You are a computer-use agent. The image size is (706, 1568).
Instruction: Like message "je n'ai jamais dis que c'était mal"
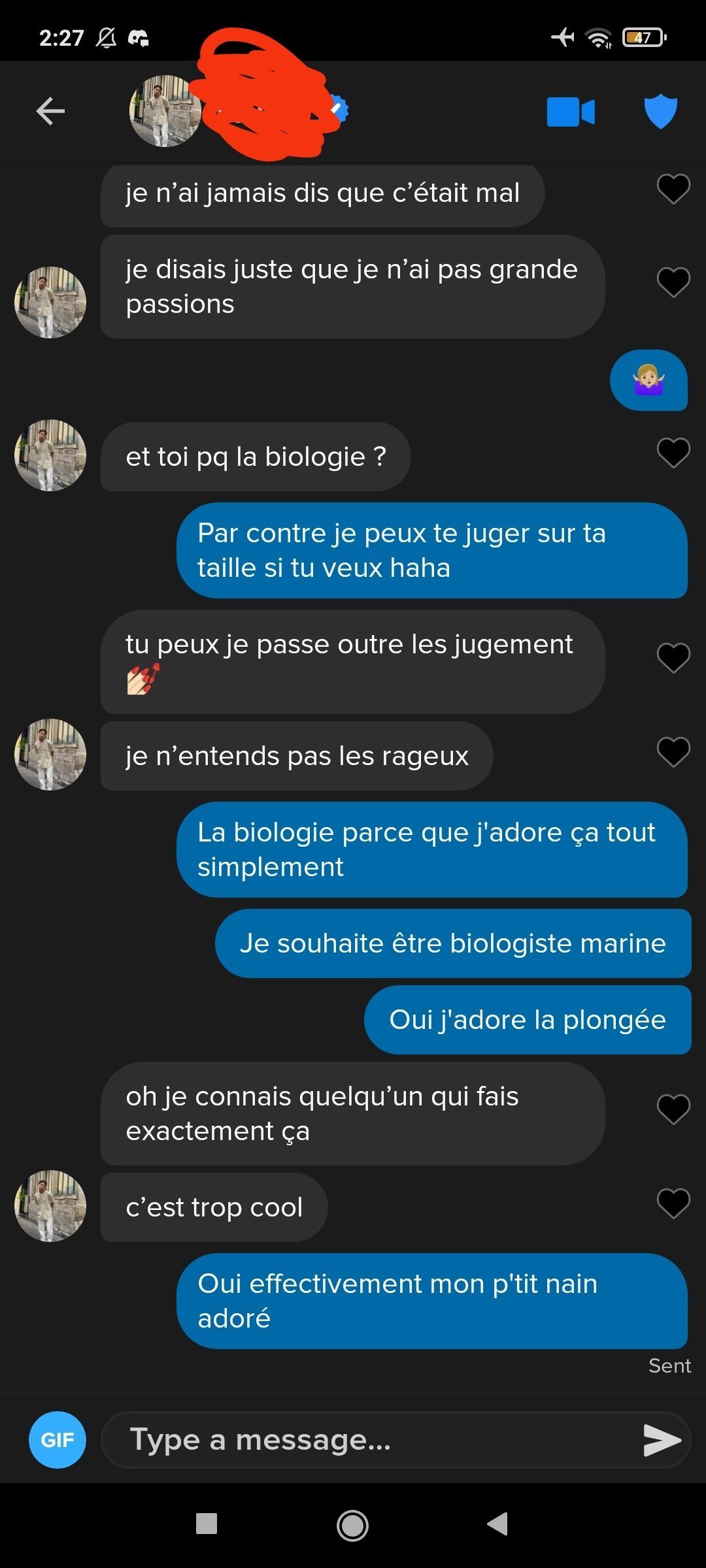tap(673, 189)
